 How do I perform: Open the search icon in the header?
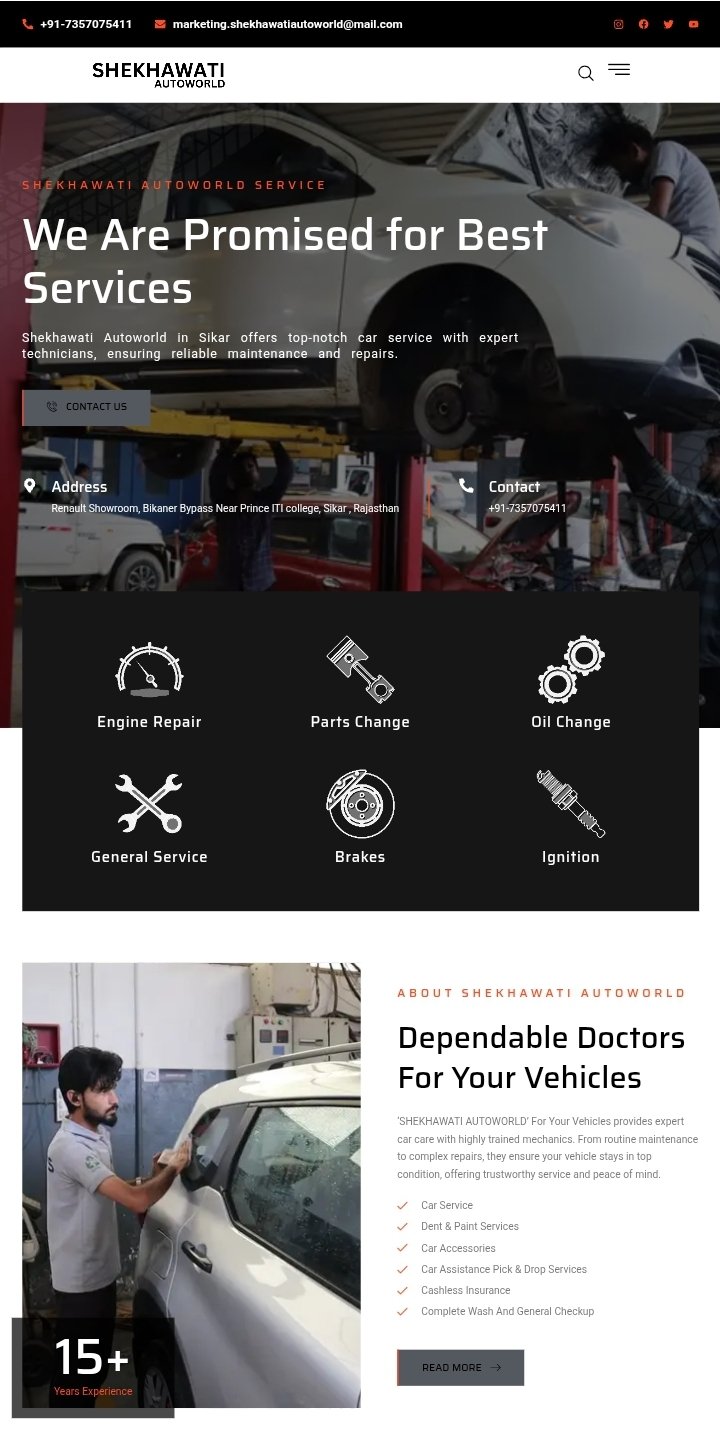586,73
